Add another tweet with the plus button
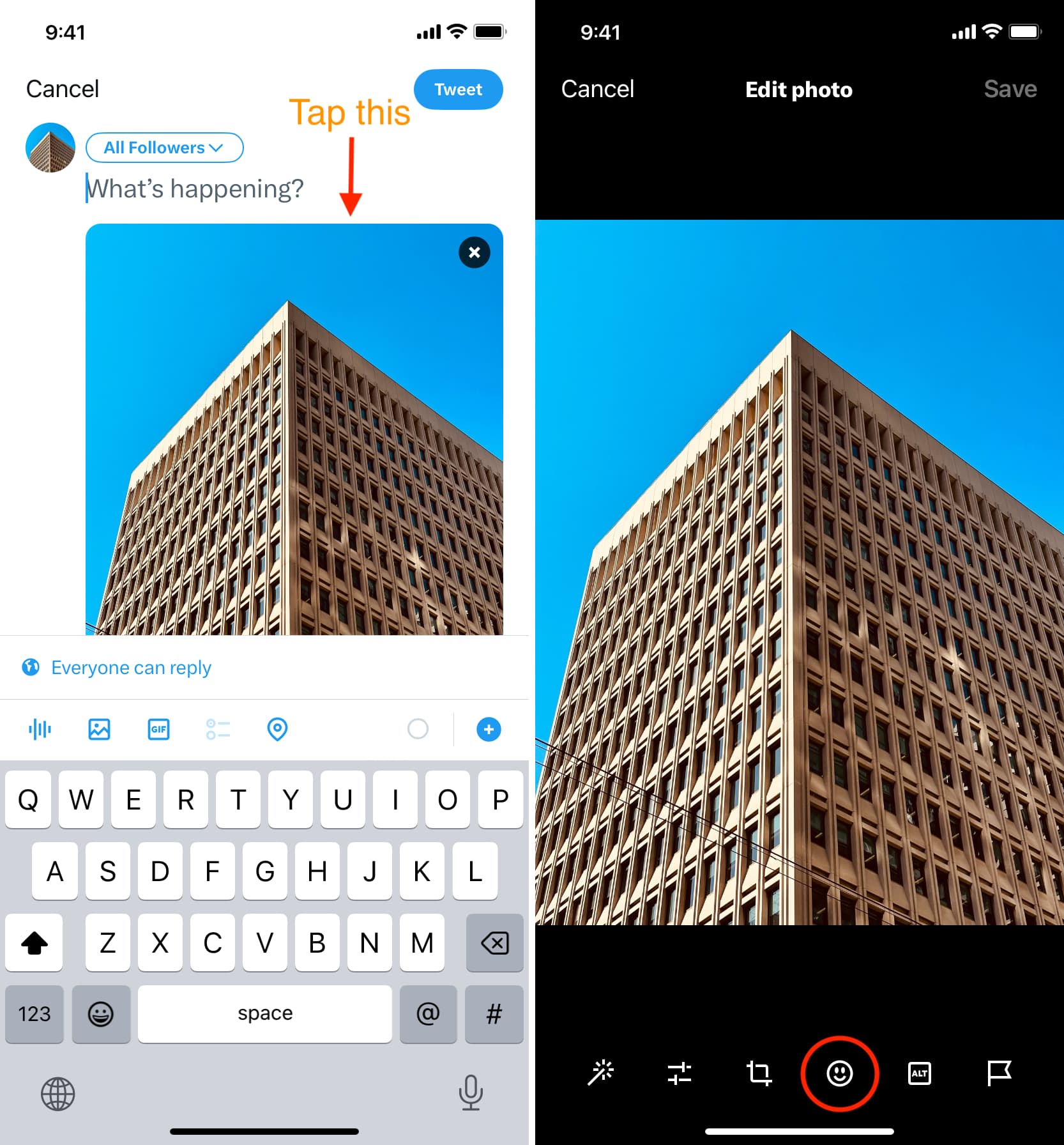1064x1145 pixels. pos(489,729)
